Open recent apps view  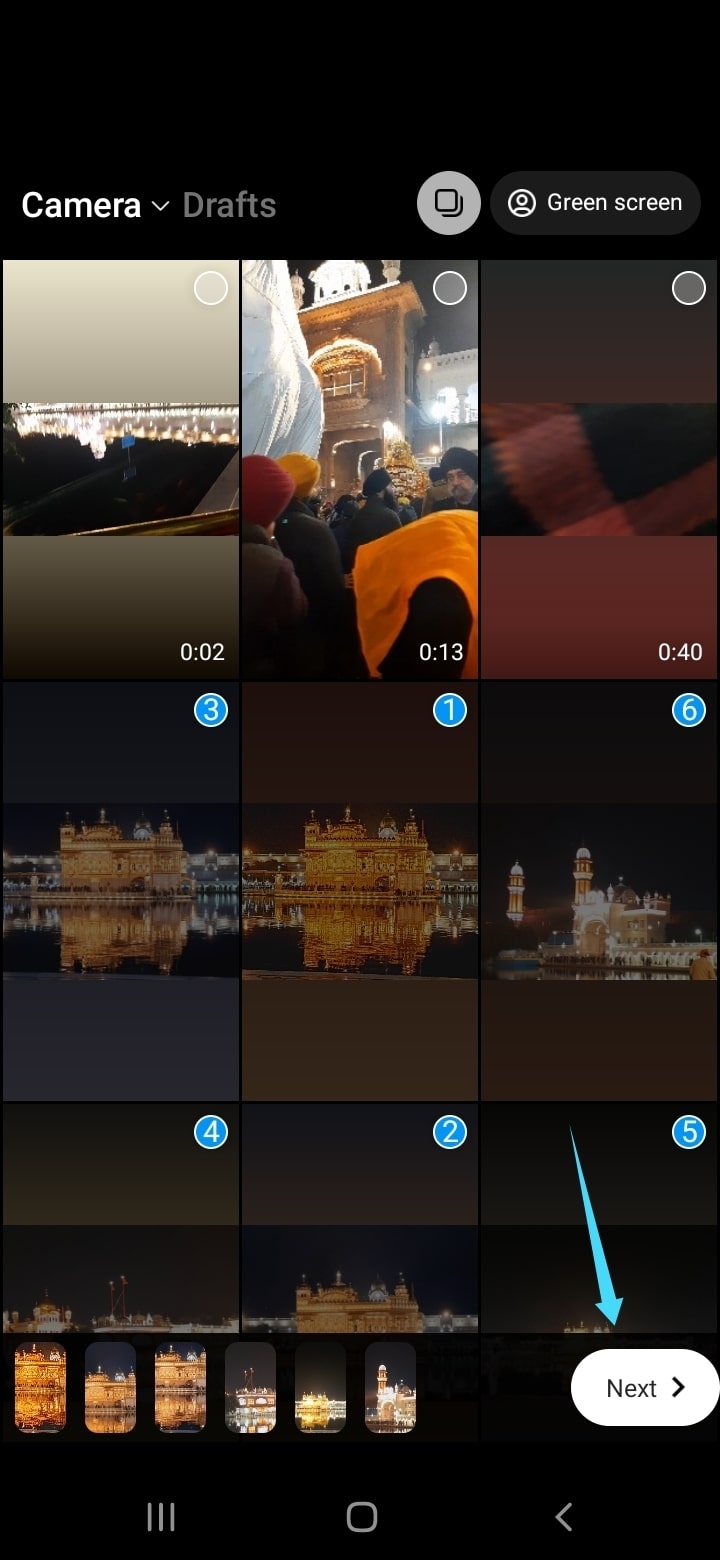click(161, 1517)
